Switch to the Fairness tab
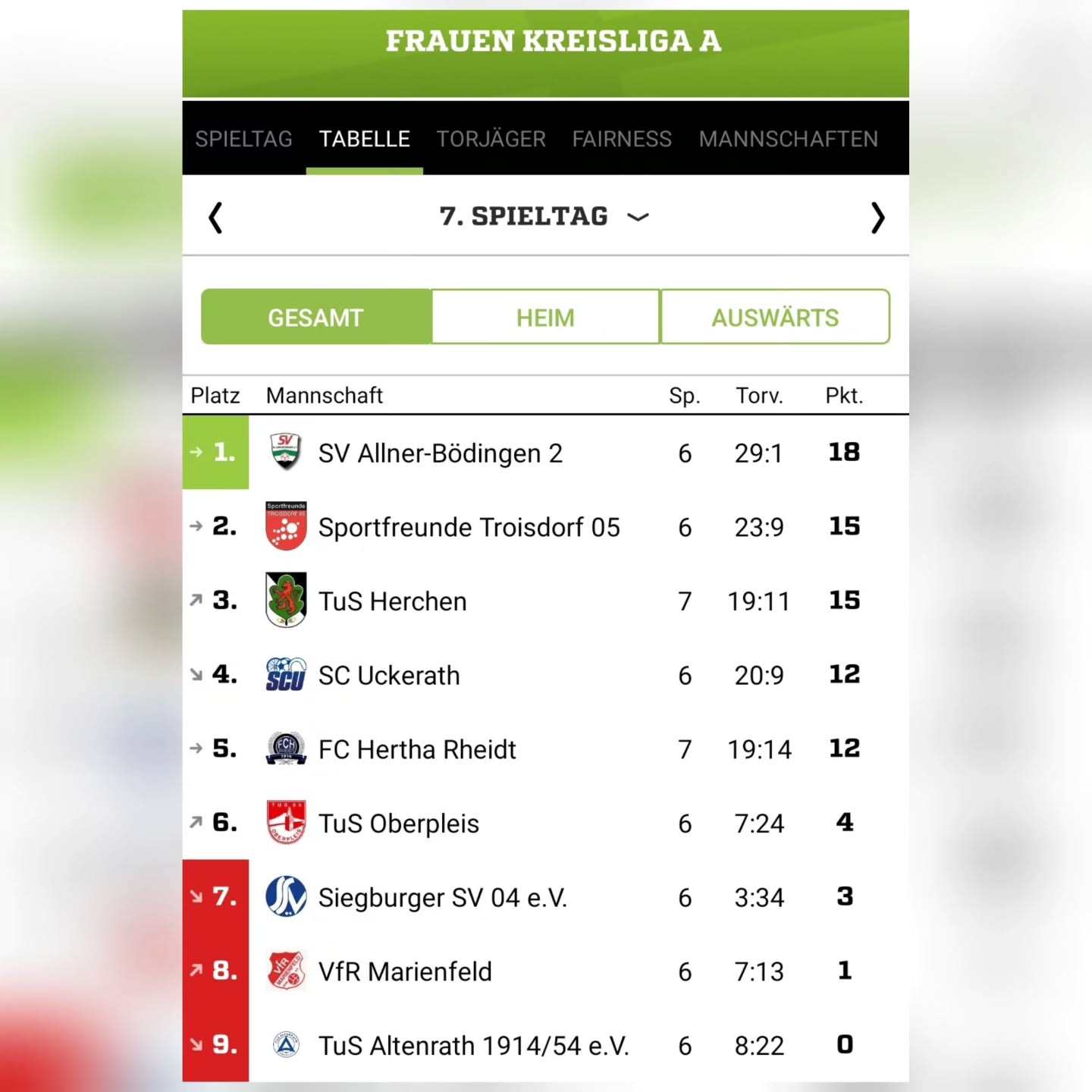 622,139
